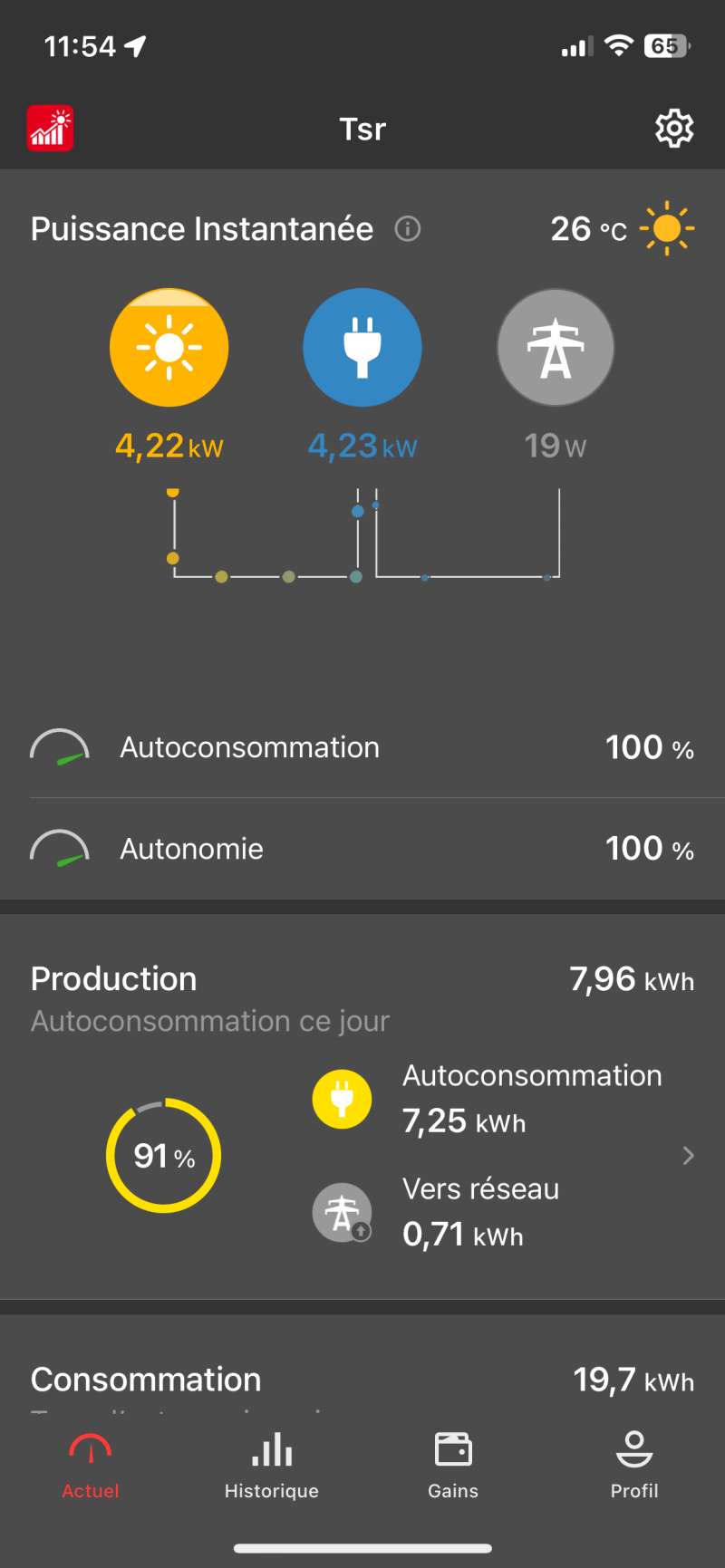Open the settings gear
This screenshot has width=725, height=1568.
point(674,128)
